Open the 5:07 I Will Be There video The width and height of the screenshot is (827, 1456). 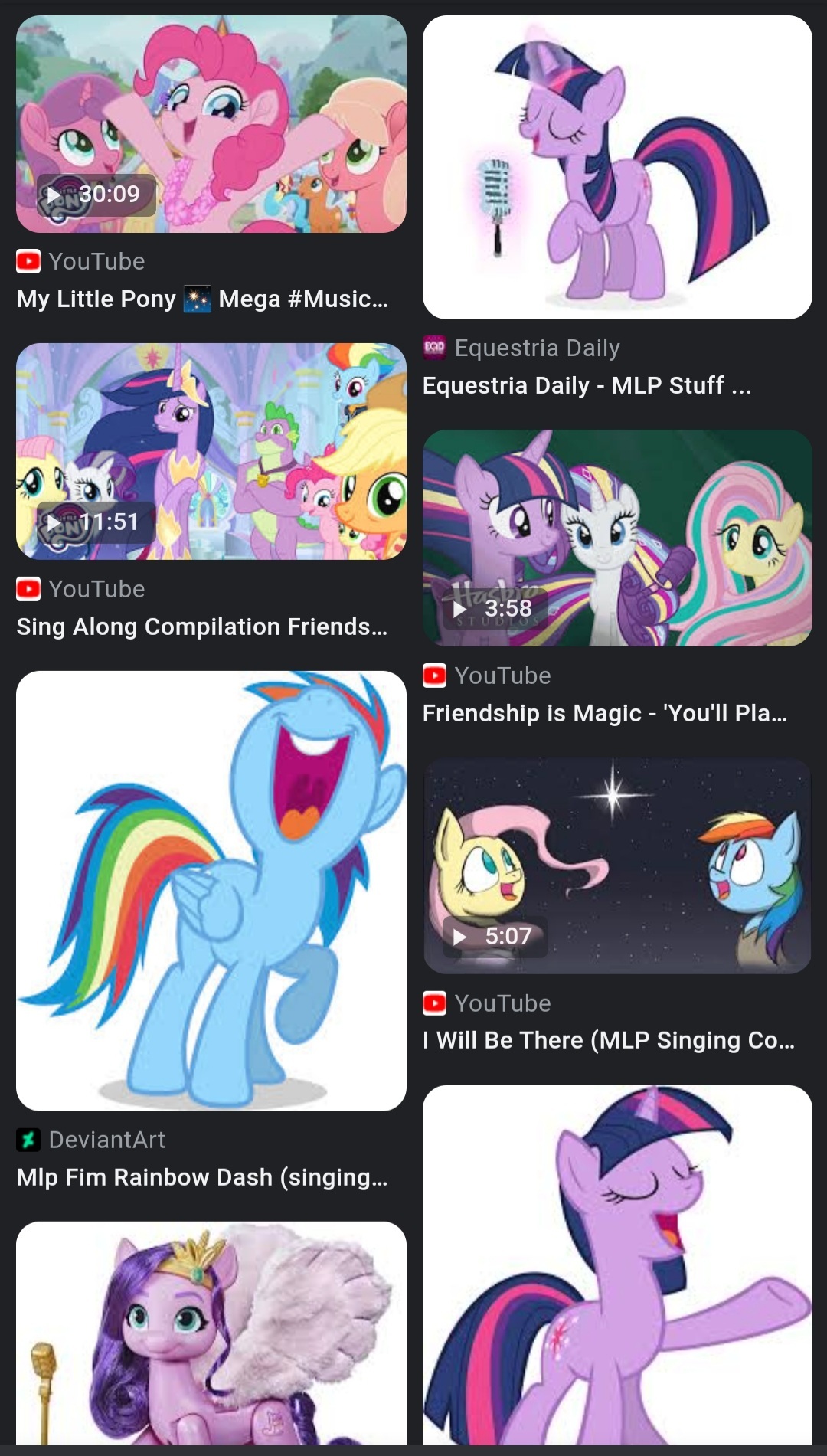(x=617, y=865)
